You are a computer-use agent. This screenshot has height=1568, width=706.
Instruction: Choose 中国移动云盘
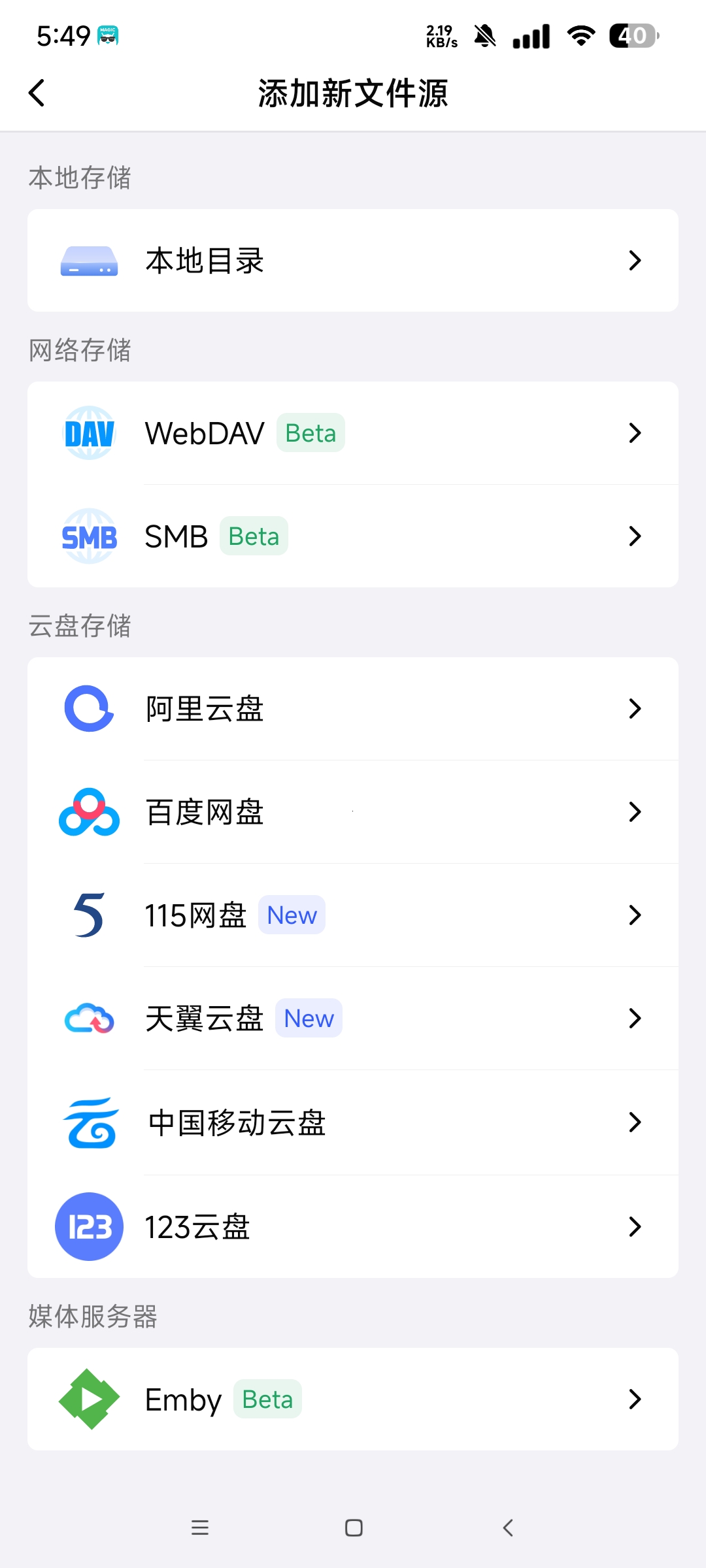click(353, 1122)
